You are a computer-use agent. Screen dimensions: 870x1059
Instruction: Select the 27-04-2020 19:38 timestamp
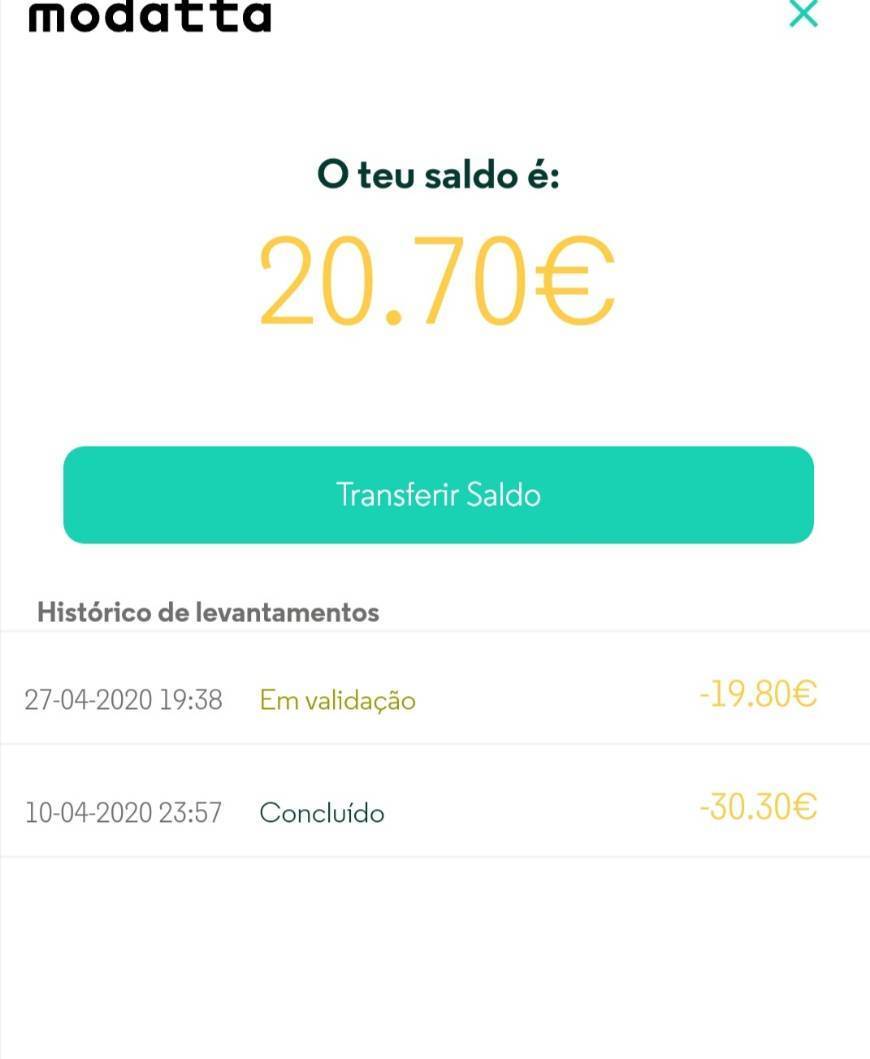[123, 700]
